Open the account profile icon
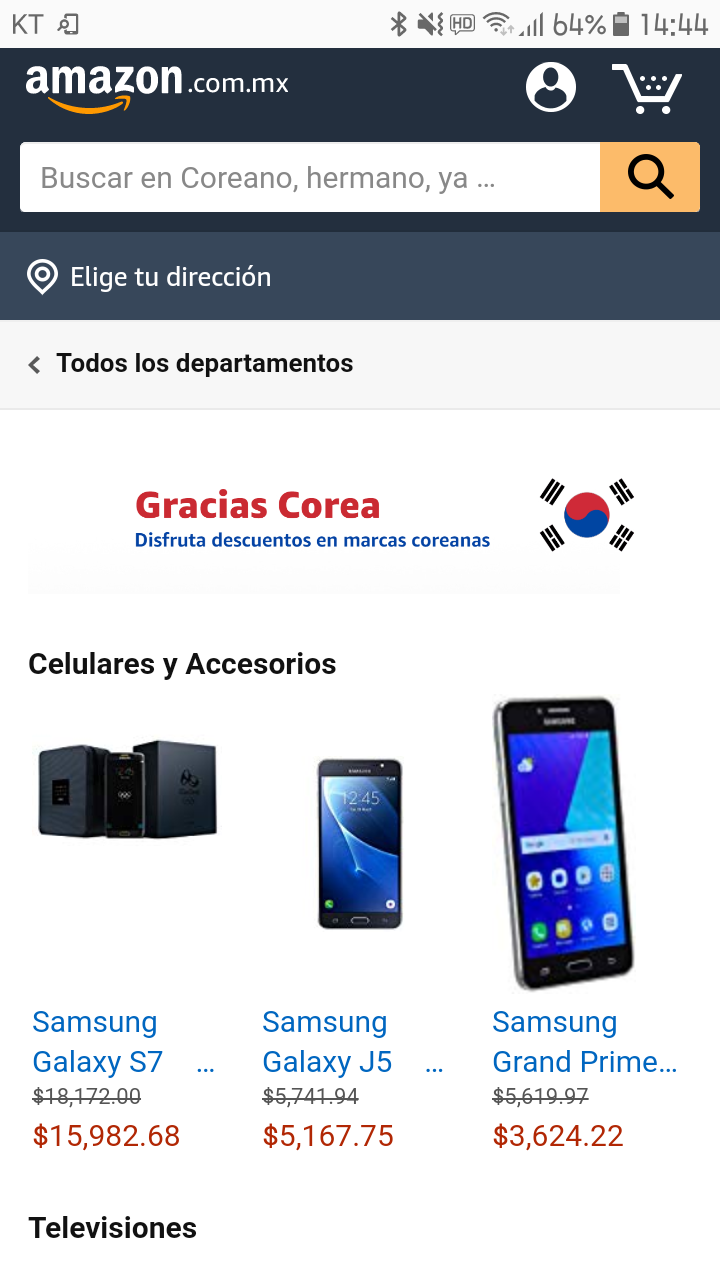720x1280 pixels. (x=551, y=88)
